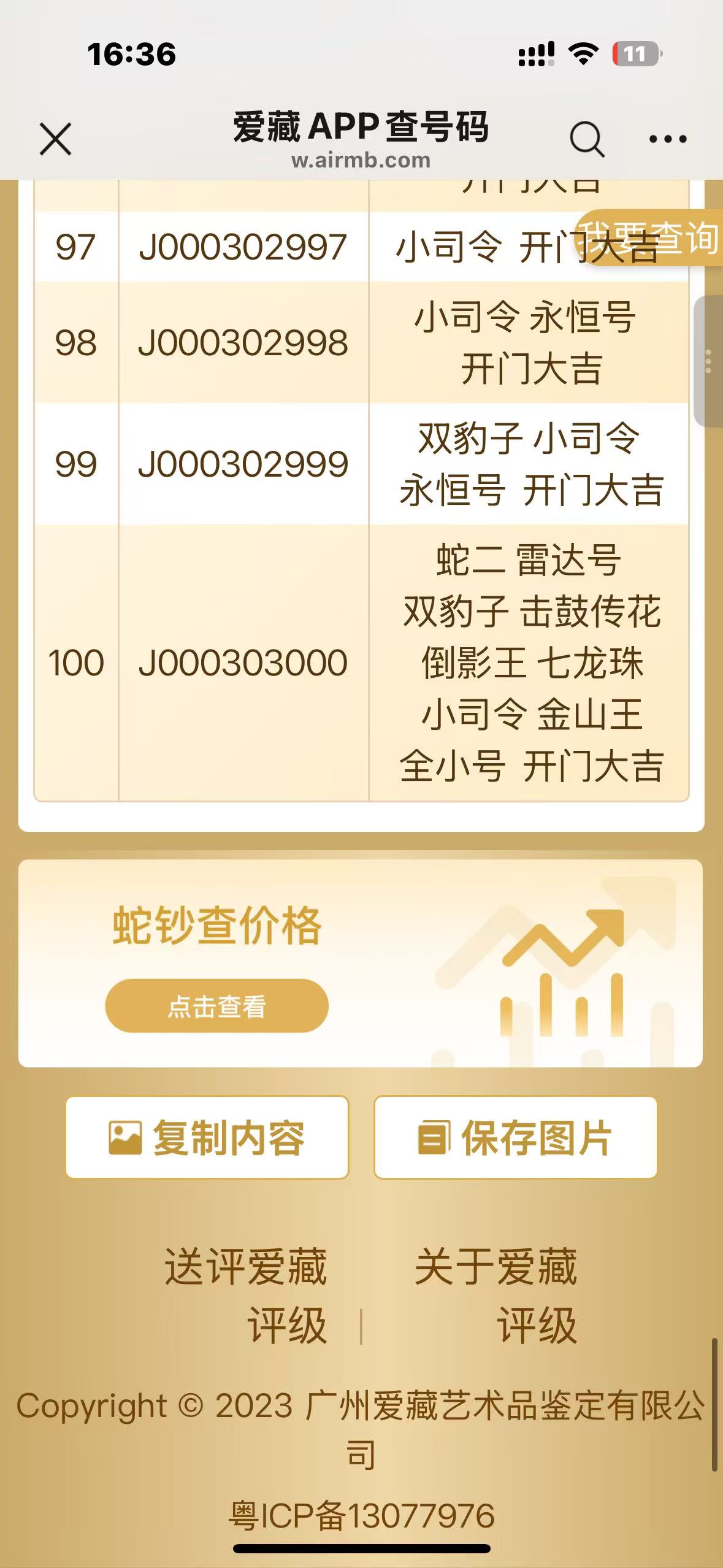Image resolution: width=723 pixels, height=1568 pixels.
Task: Open the 送评爱藏评级 link
Action: click(x=246, y=1296)
